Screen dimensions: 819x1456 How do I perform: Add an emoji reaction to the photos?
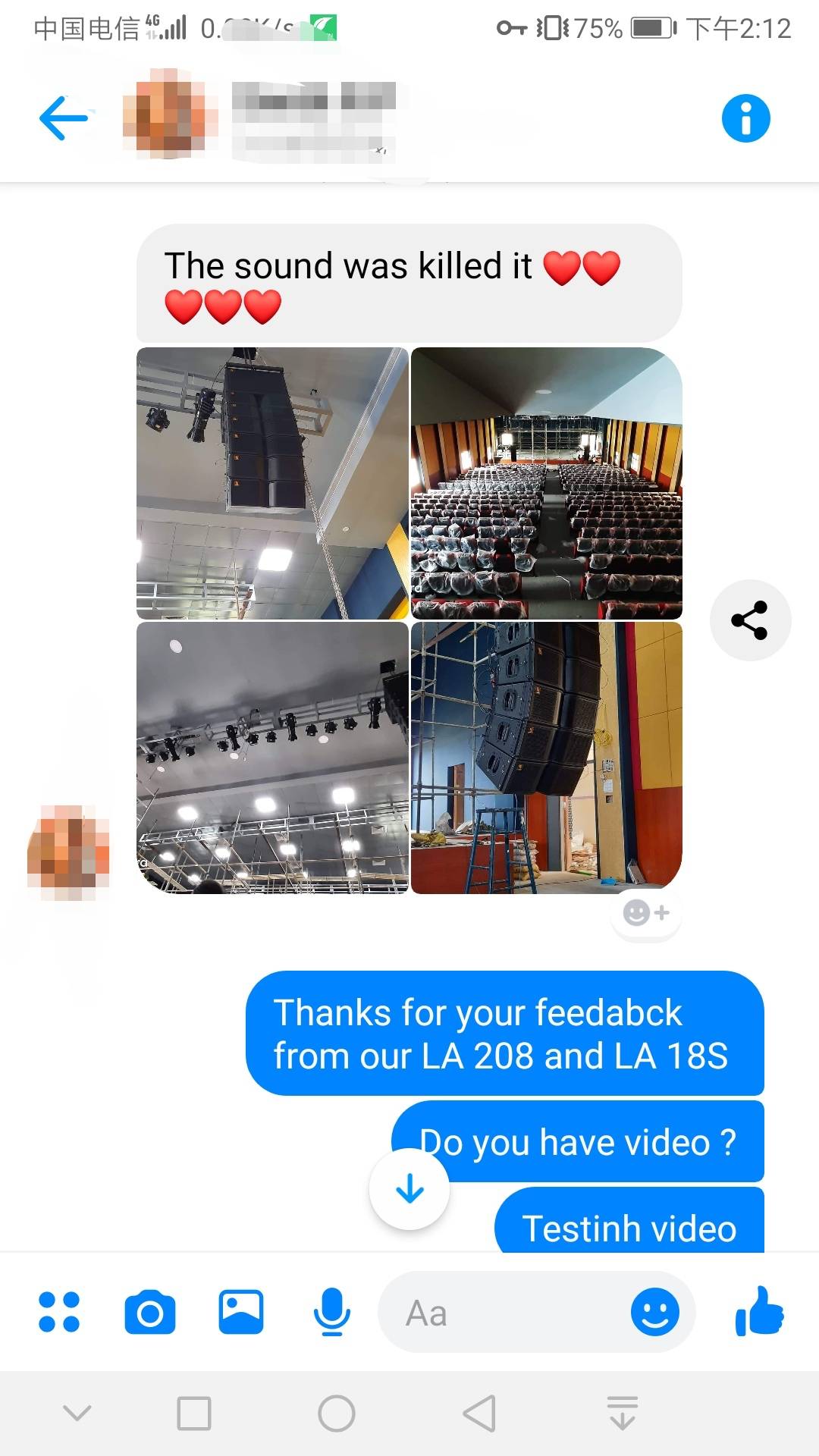point(646,913)
